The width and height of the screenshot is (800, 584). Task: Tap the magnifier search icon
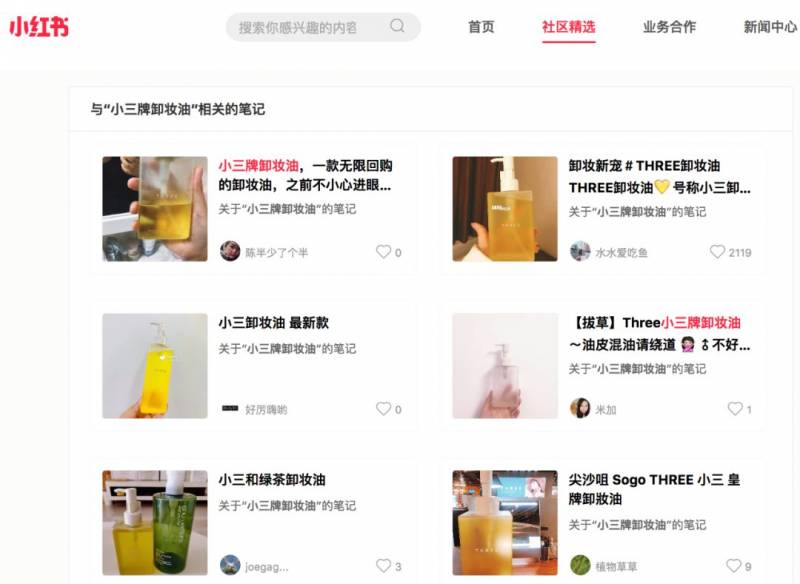(397, 26)
